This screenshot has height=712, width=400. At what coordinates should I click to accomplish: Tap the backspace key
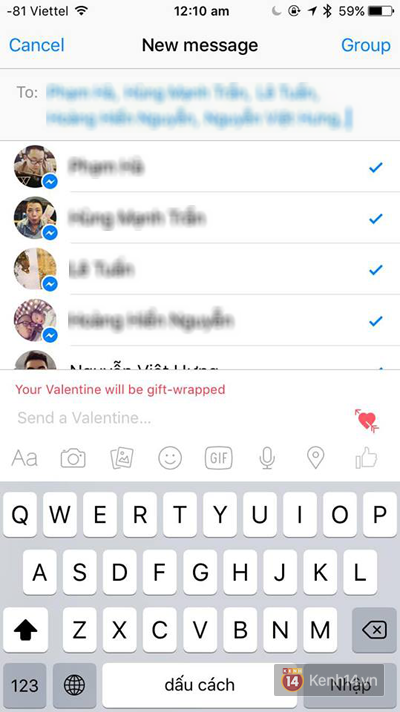click(374, 630)
